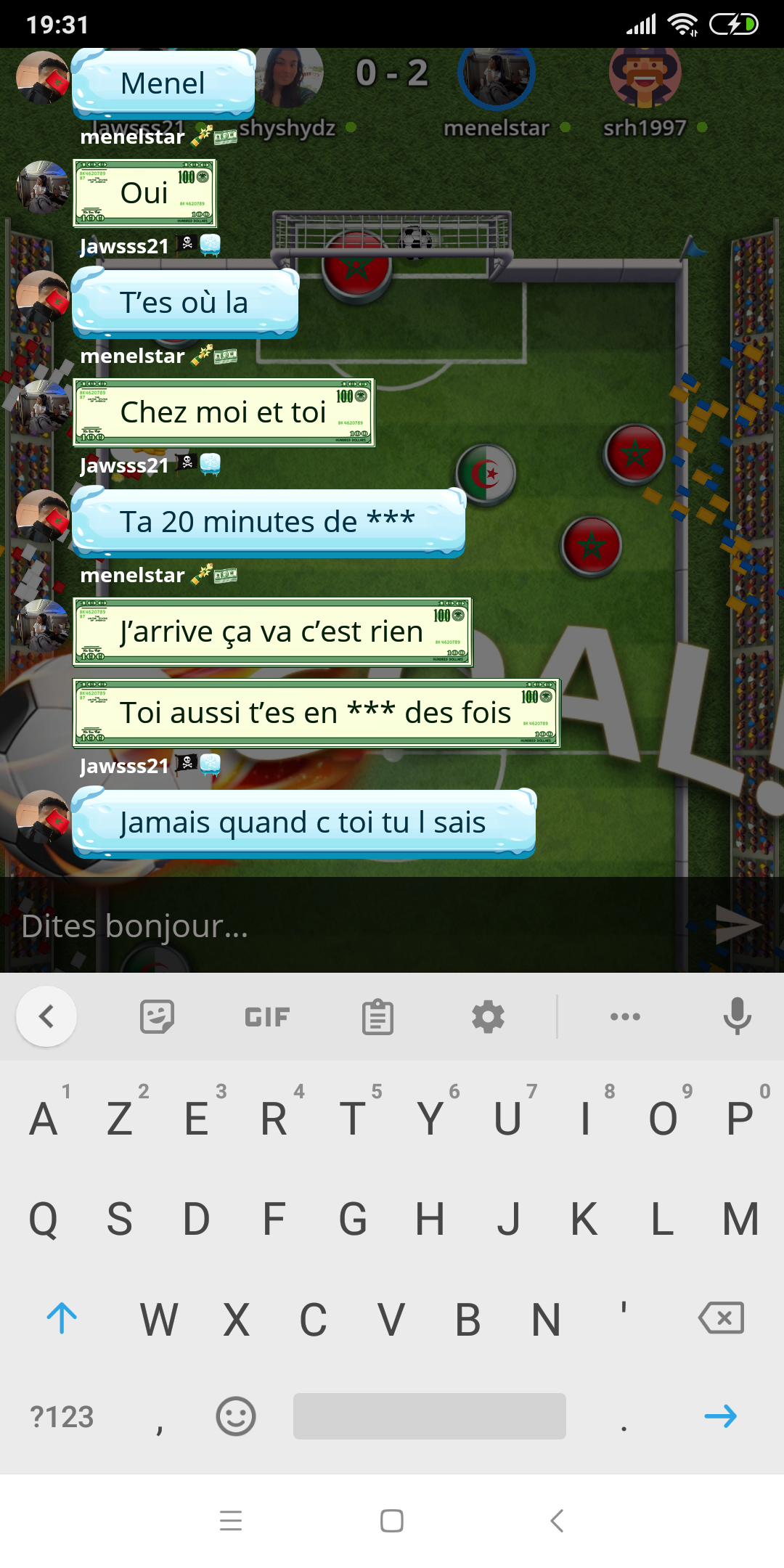Screen dimensions: 784x1568
Task: Go to the home screen via the square button
Action: pos(392,1520)
